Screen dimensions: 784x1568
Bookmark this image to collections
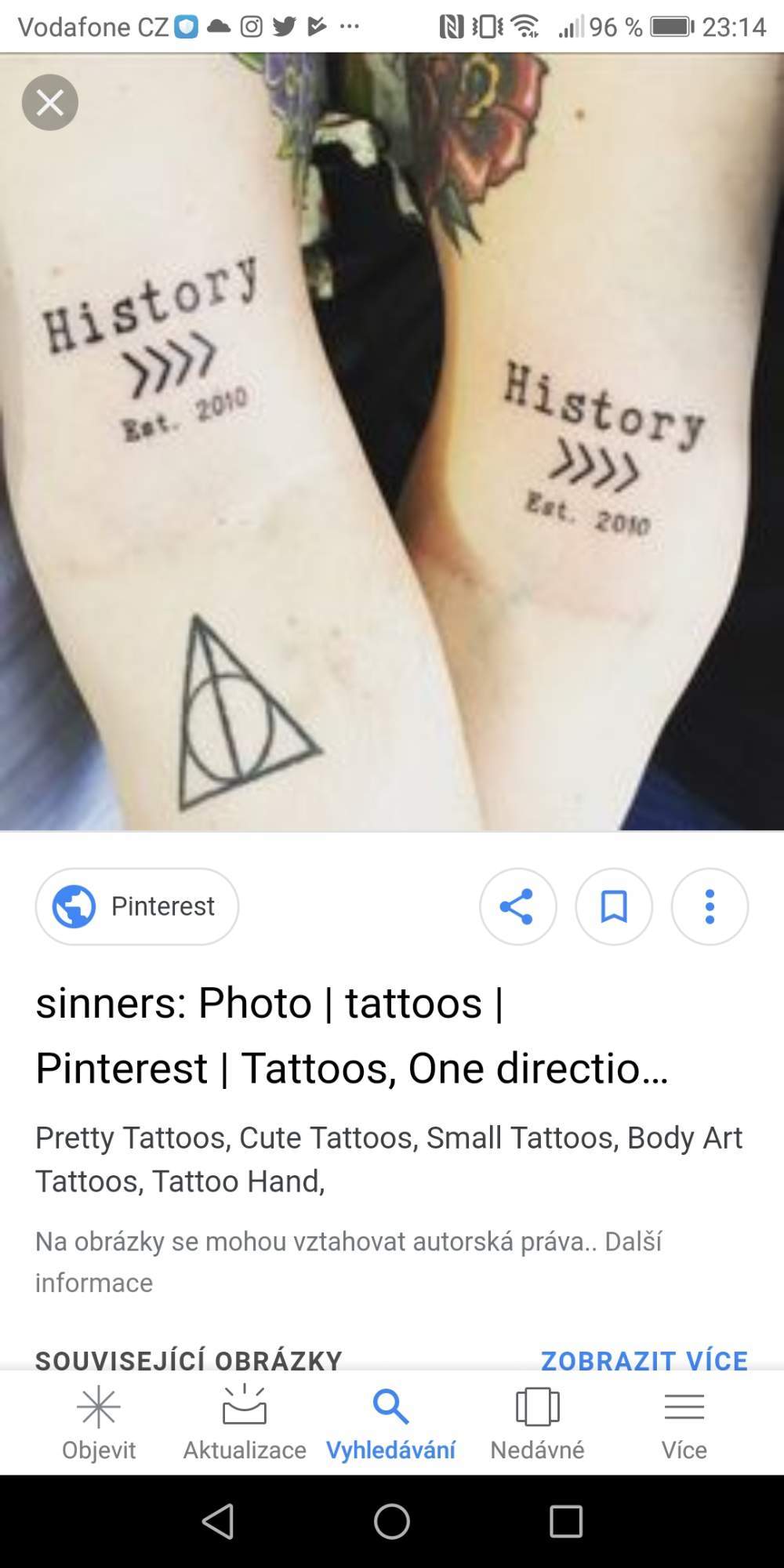(x=614, y=906)
